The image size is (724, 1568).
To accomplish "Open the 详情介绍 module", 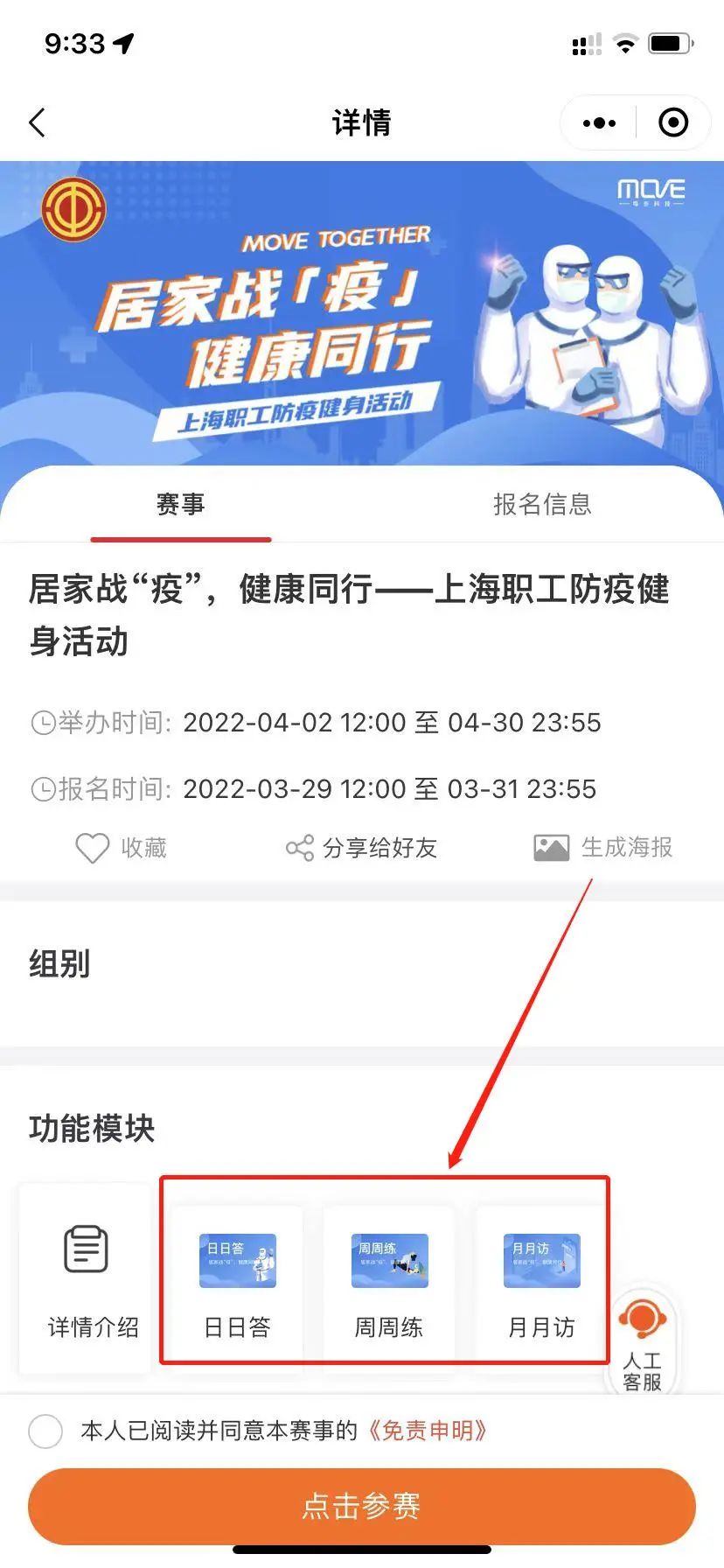I will pyautogui.click(x=87, y=1277).
